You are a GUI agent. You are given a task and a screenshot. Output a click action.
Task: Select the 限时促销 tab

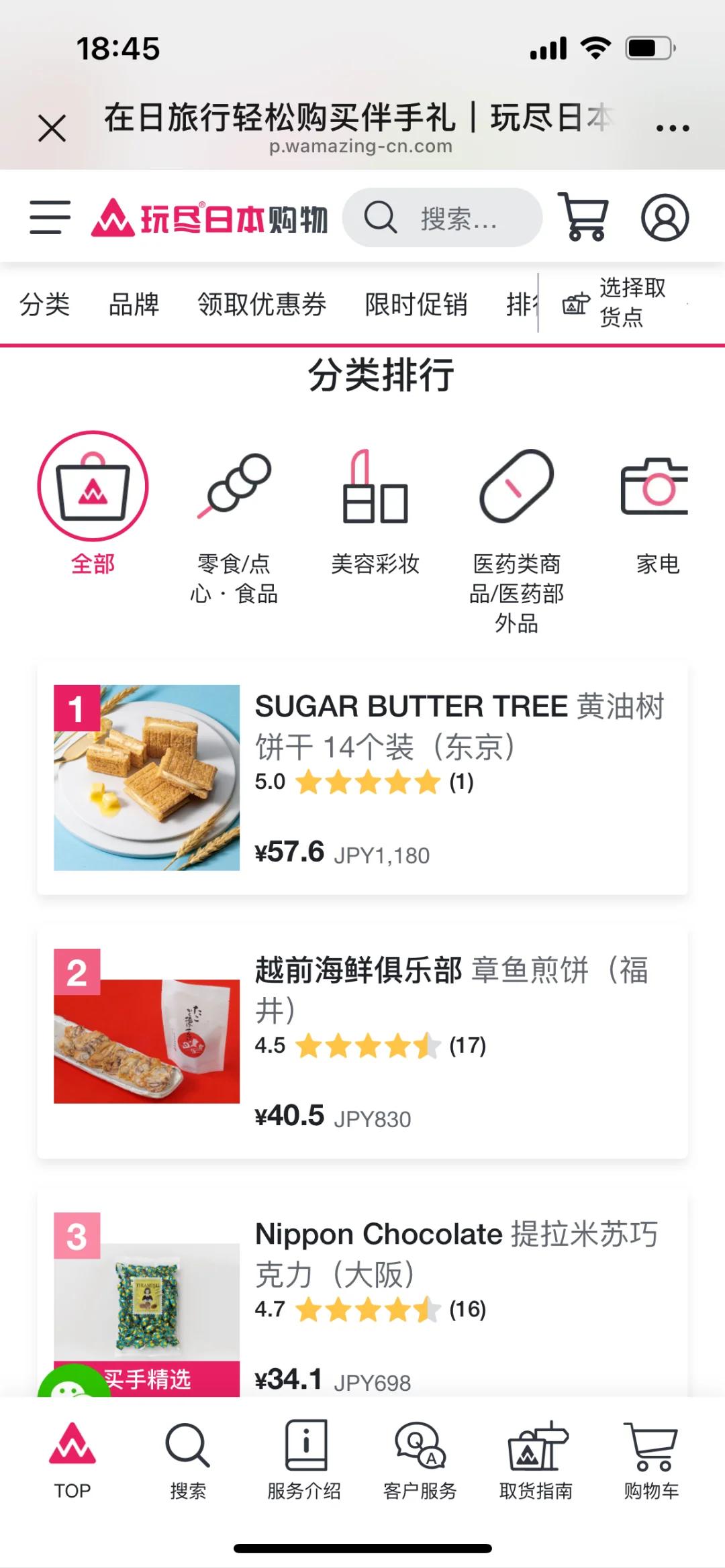[416, 304]
